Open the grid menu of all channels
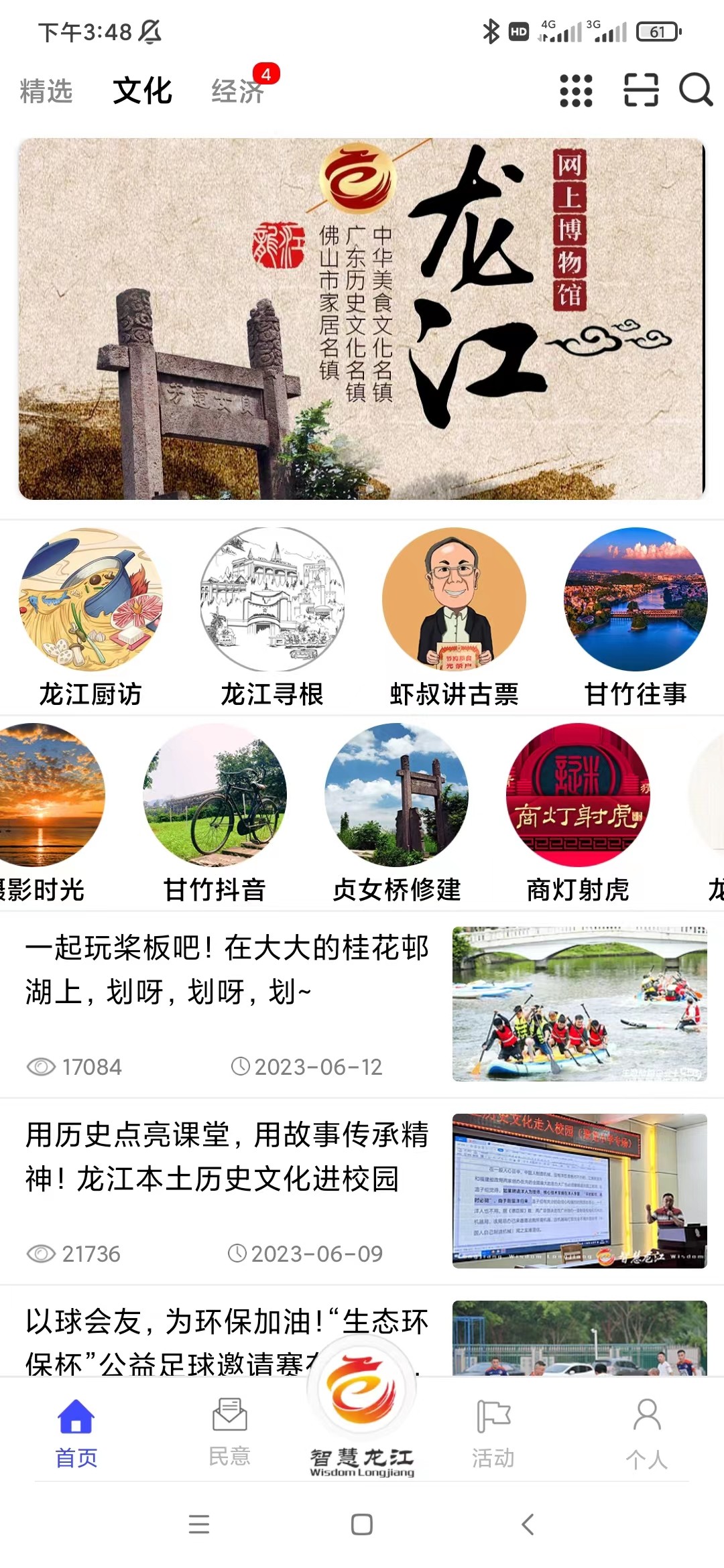 [576, 90]
